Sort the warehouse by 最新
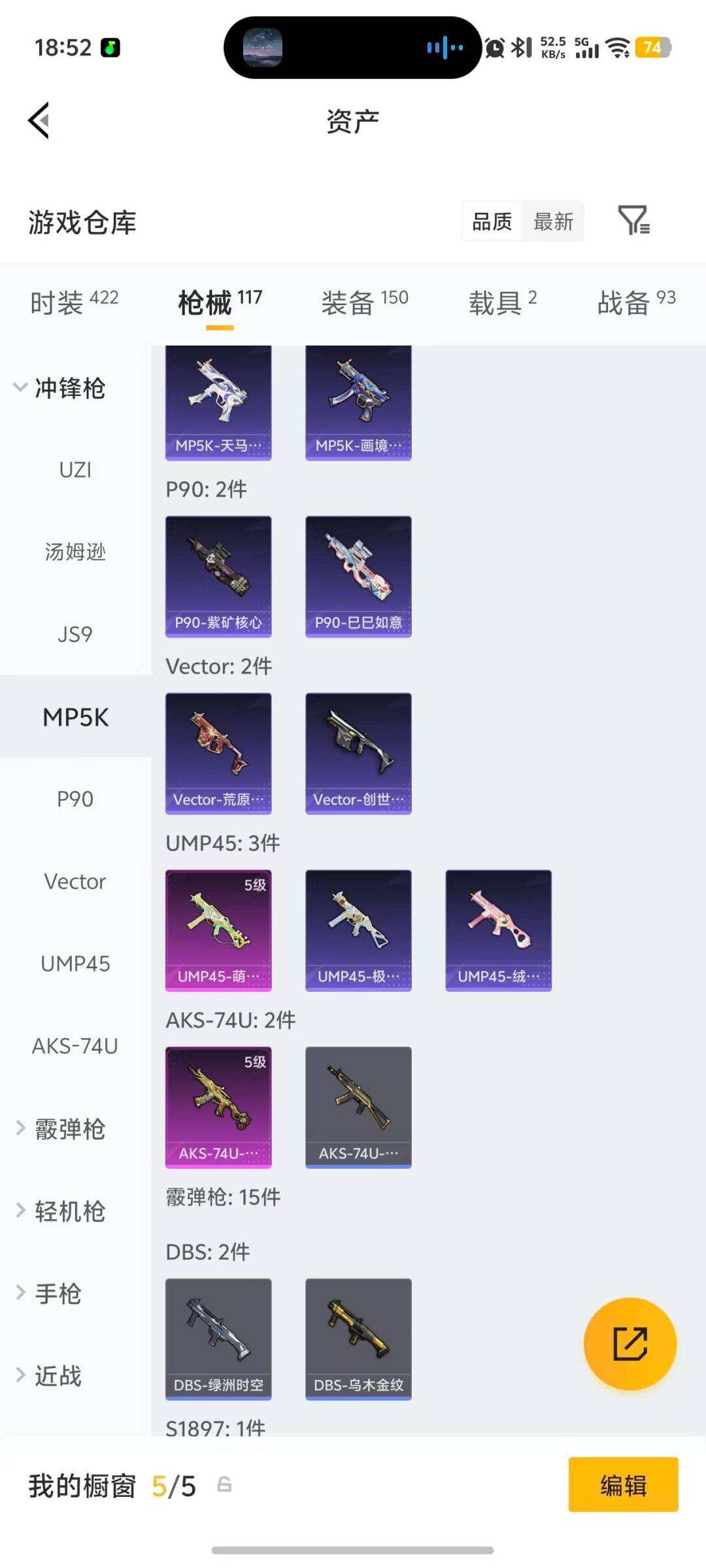The width and height of the screenshot is (706, 1568). pyautogui.click(x=553, y=221)
